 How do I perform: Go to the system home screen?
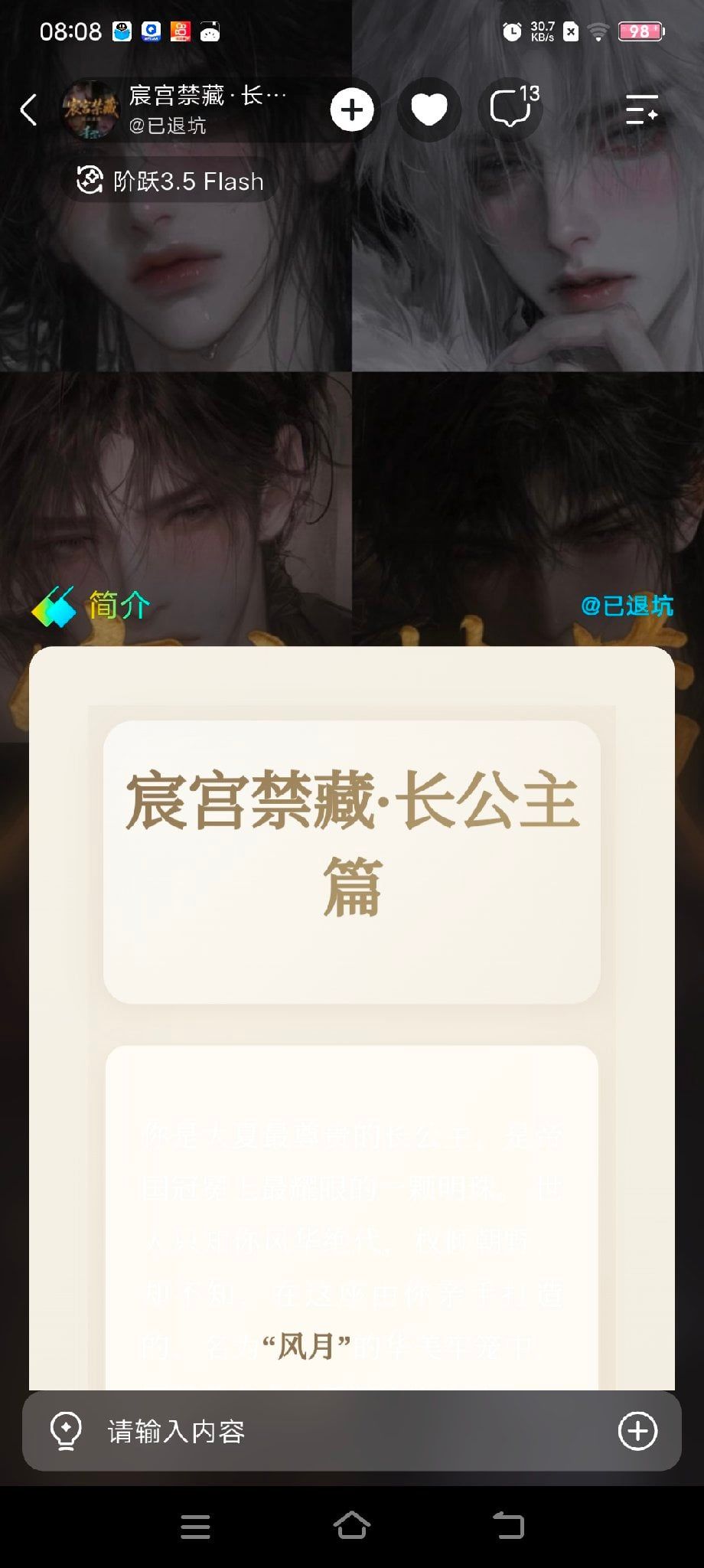point(352,1525)
